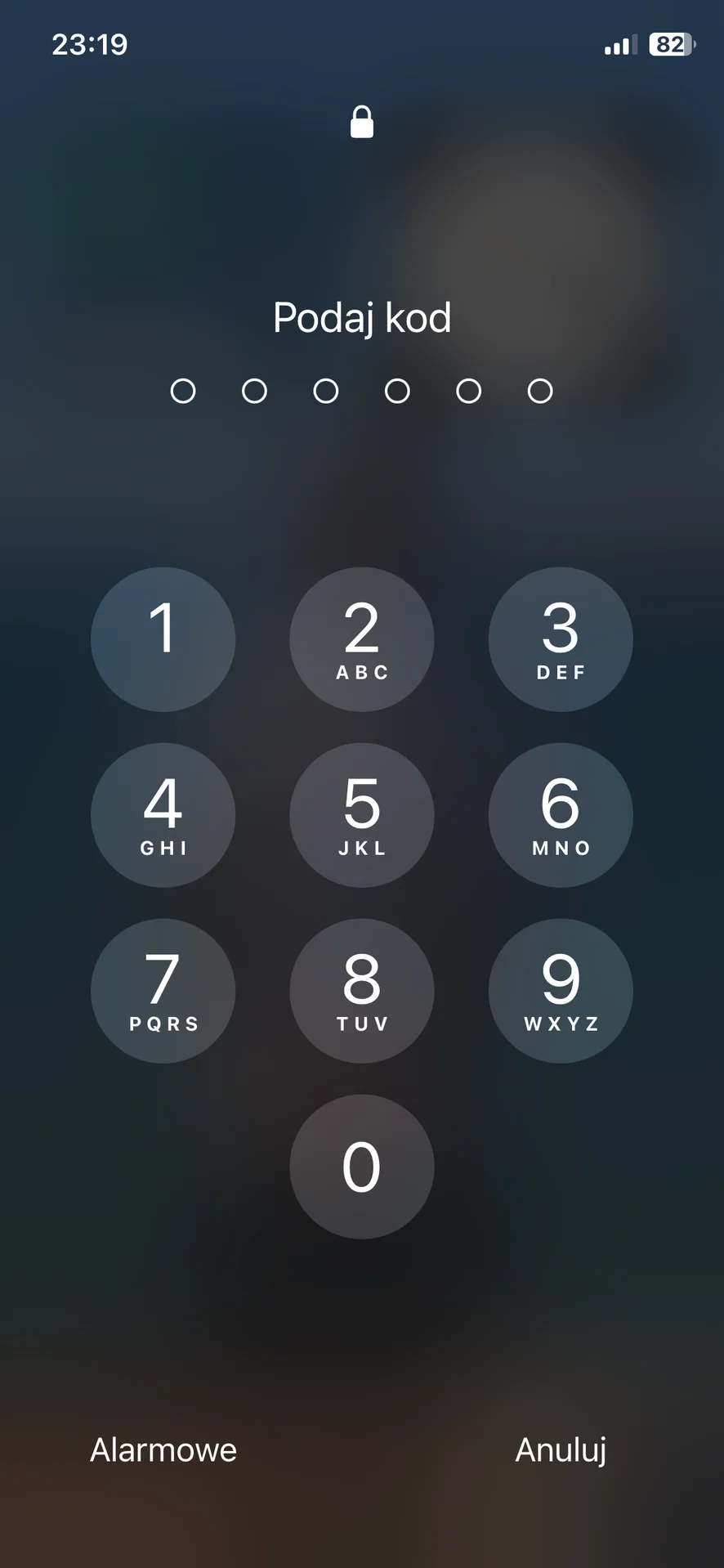
Task: Tap the 8 TUV key
Action: 361,991
